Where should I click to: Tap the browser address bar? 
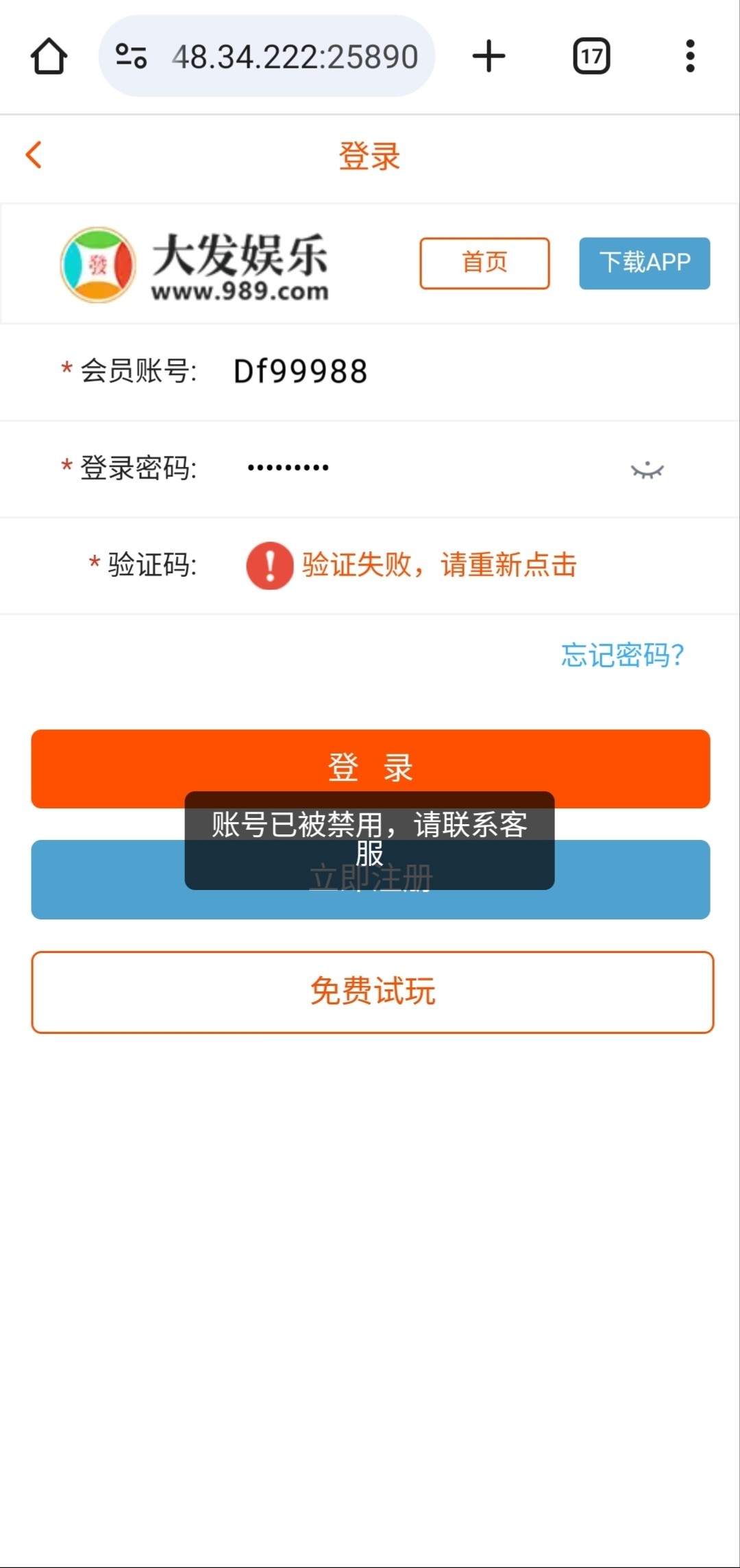295,56
